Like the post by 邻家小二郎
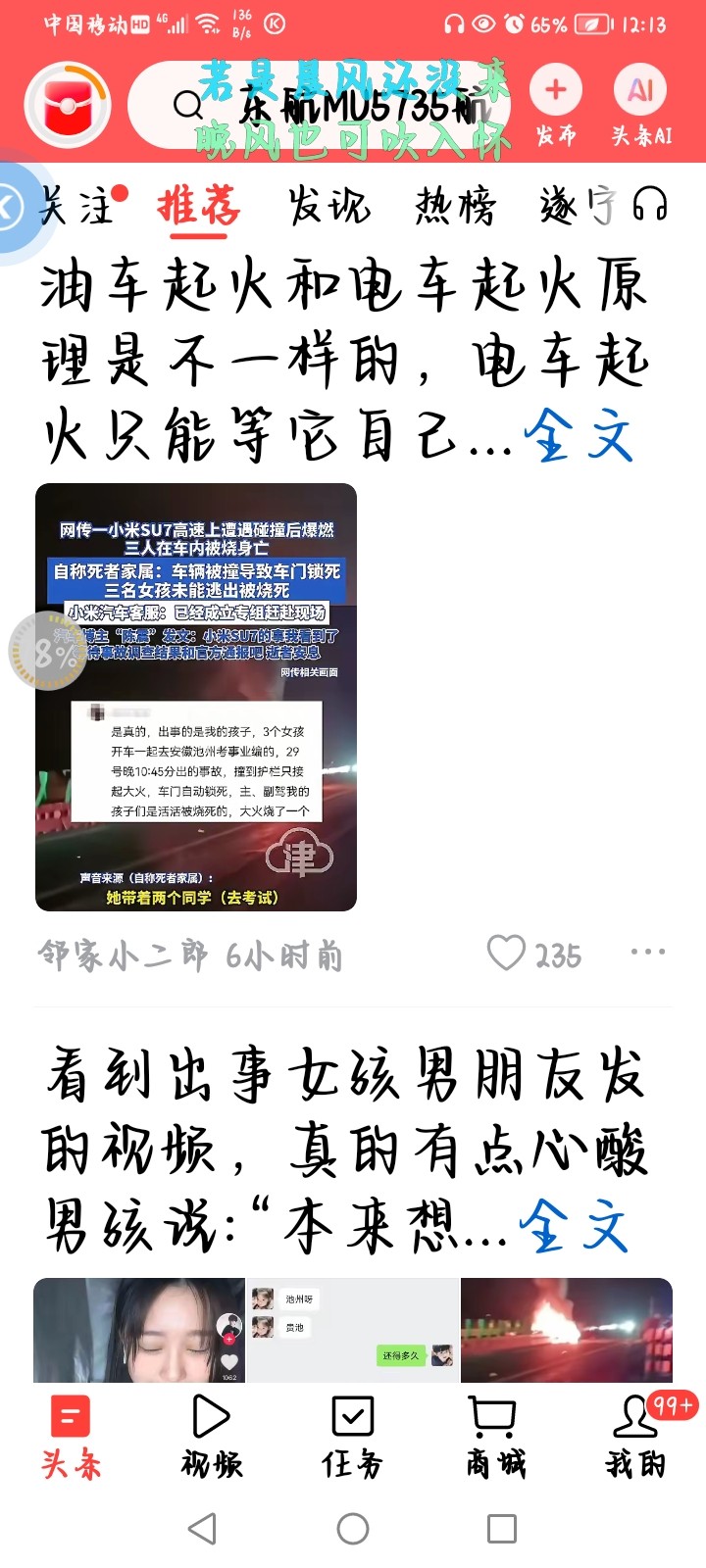Image resolution: width=706 pixels, height=1568 pixels. (x=534, y=954)
